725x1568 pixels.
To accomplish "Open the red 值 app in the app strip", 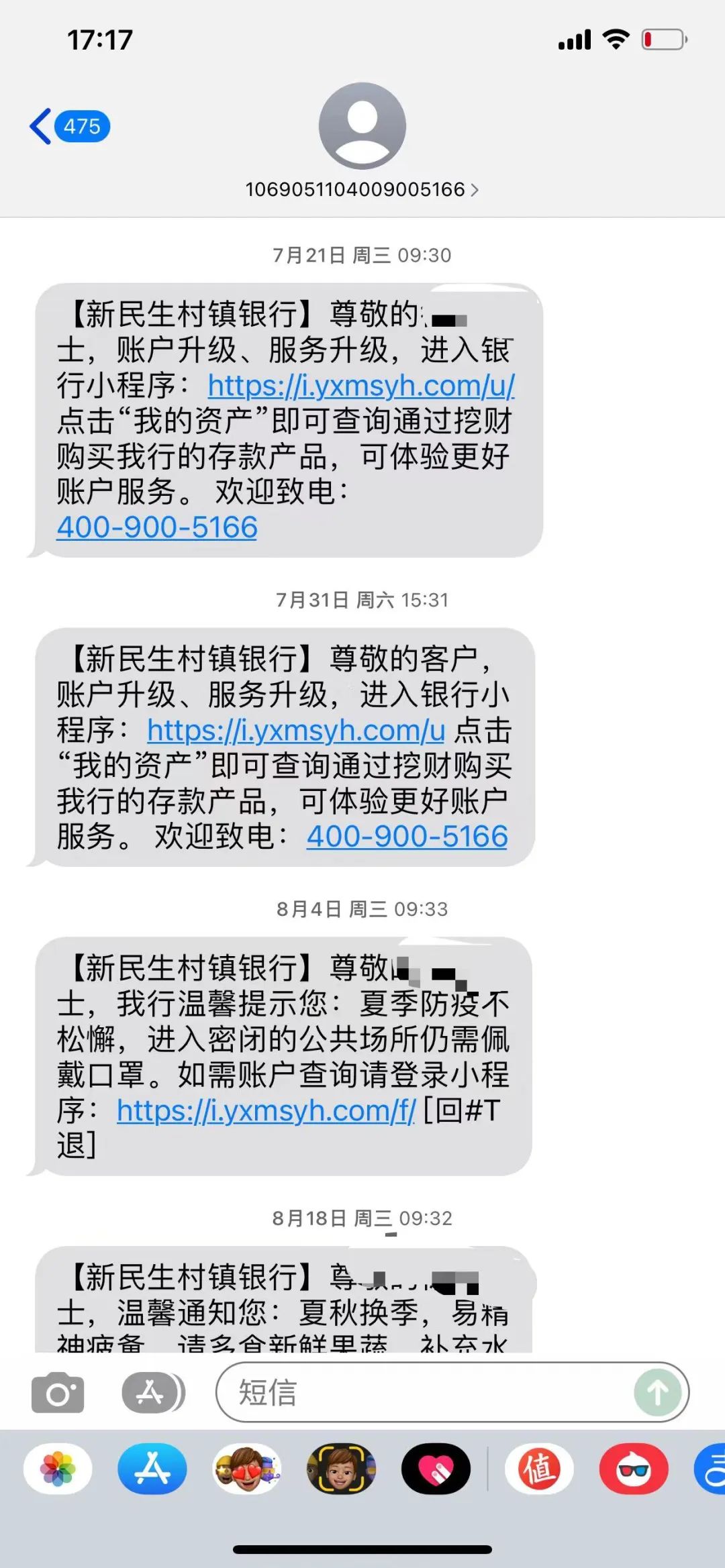I will click(539, 1469).
